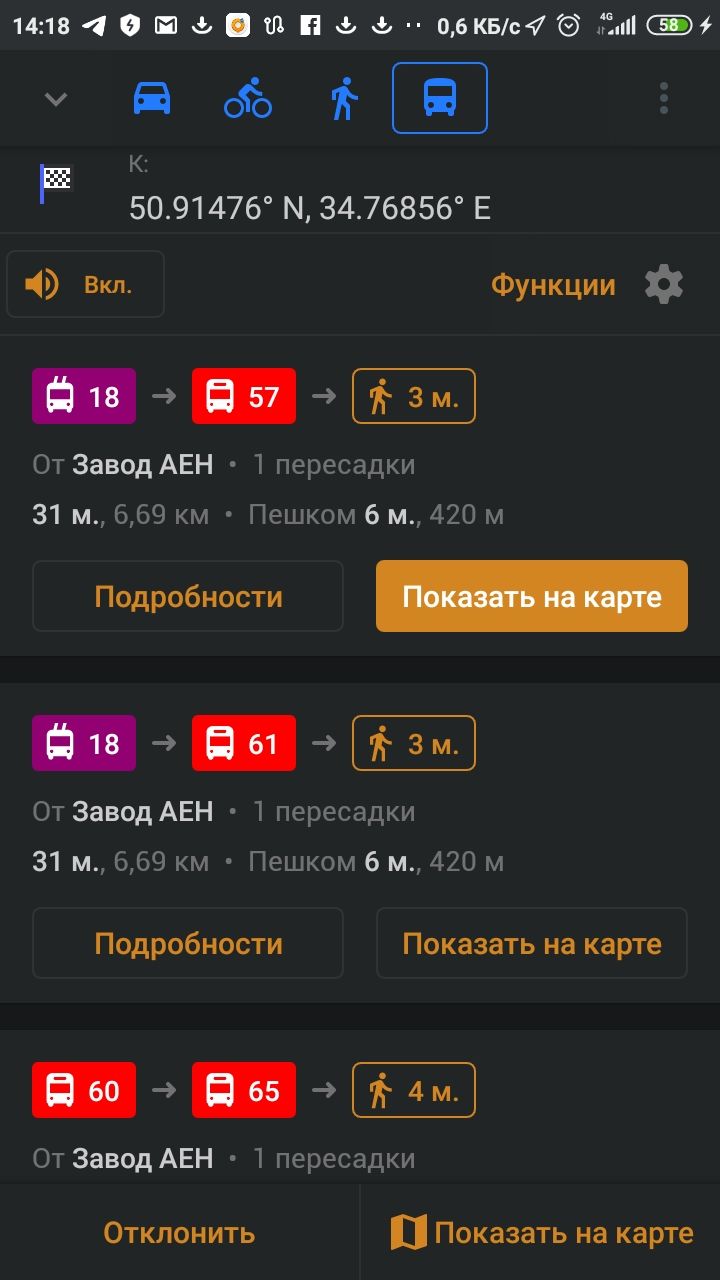Screen dimensions: 720x1280
Task: Tap Отклонить to dismiss the route
Action: (x=180, y=1233)
